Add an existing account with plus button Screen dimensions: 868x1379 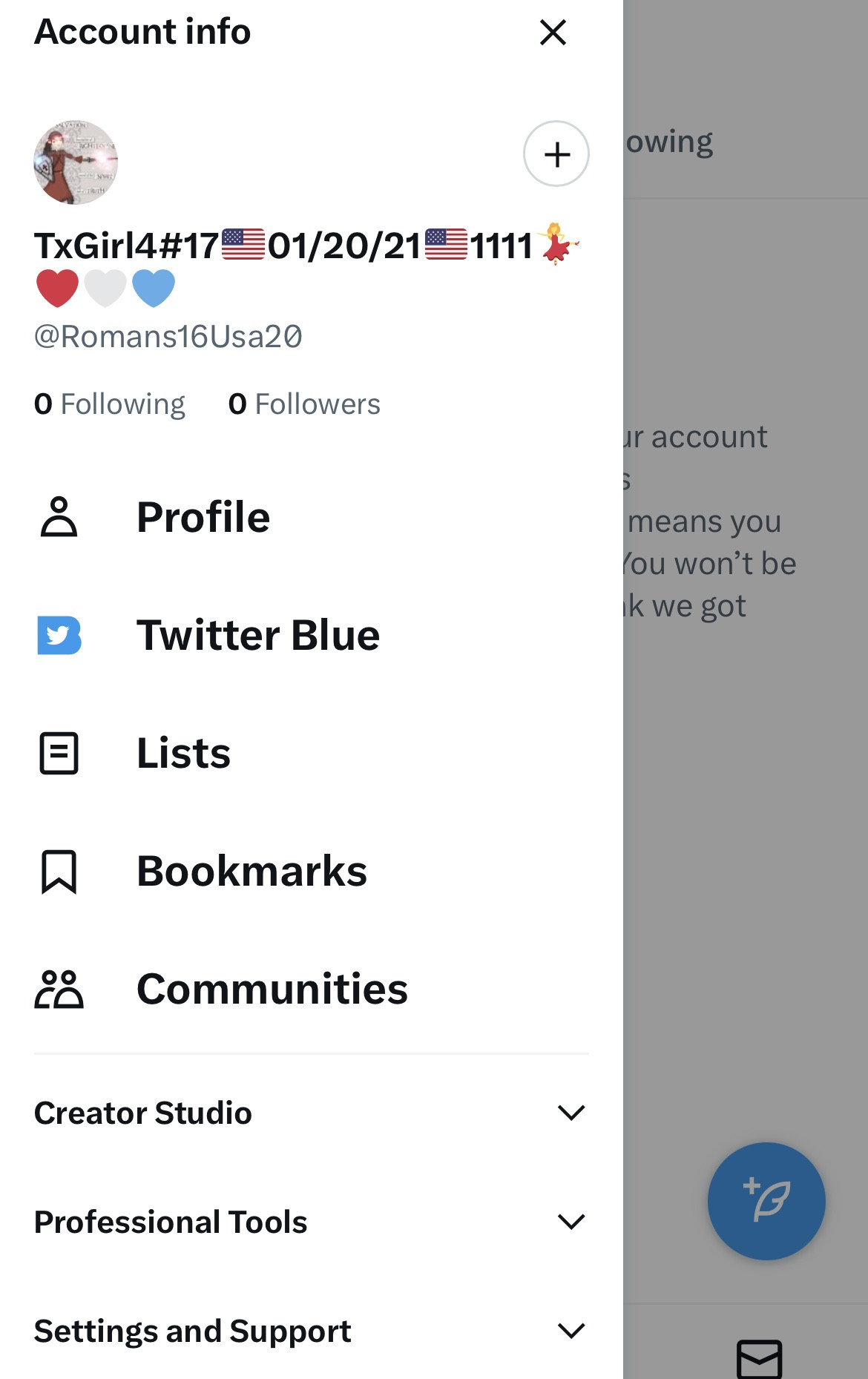tap(556, 154)
